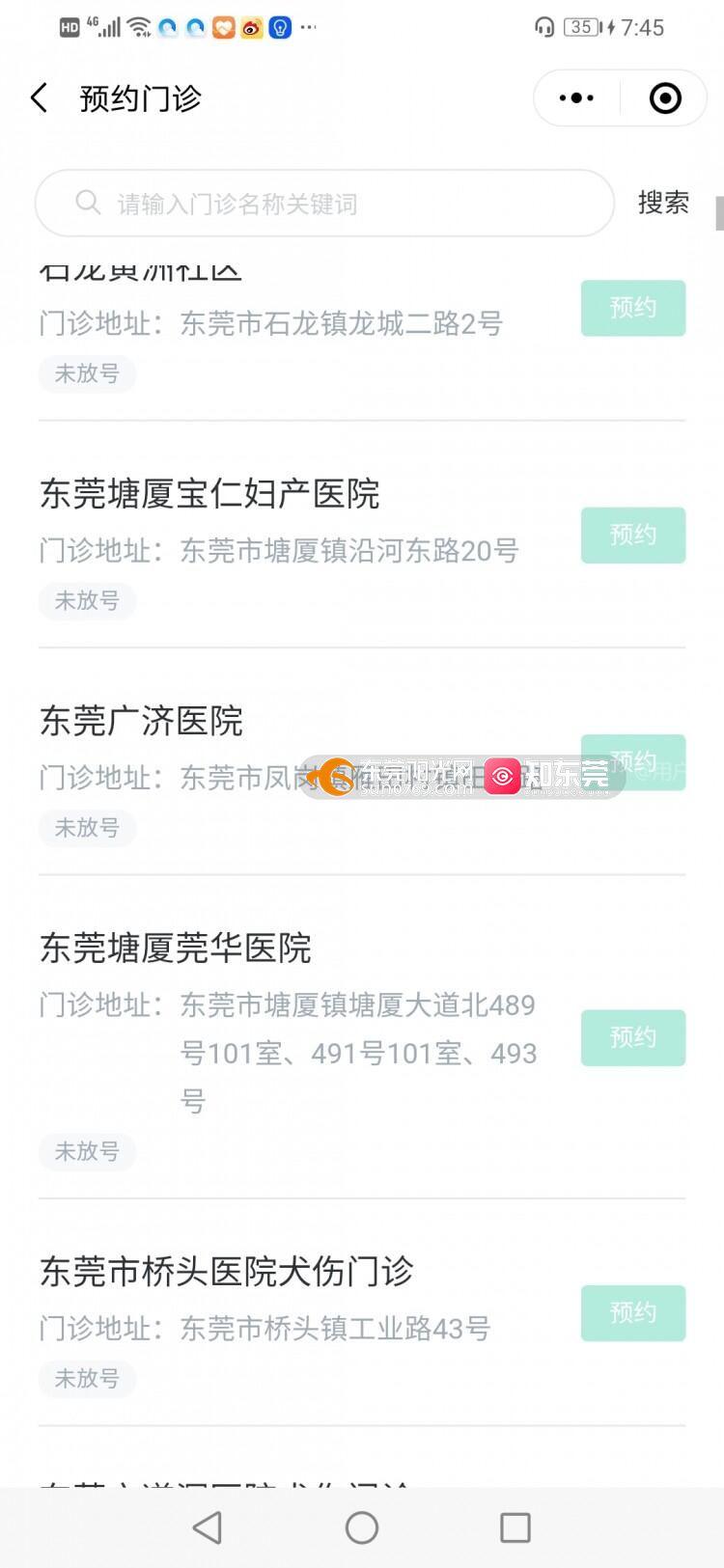This screenshot has height=1568, width=724.
Task: Tap the system home button
Action: pos(362,1527)
